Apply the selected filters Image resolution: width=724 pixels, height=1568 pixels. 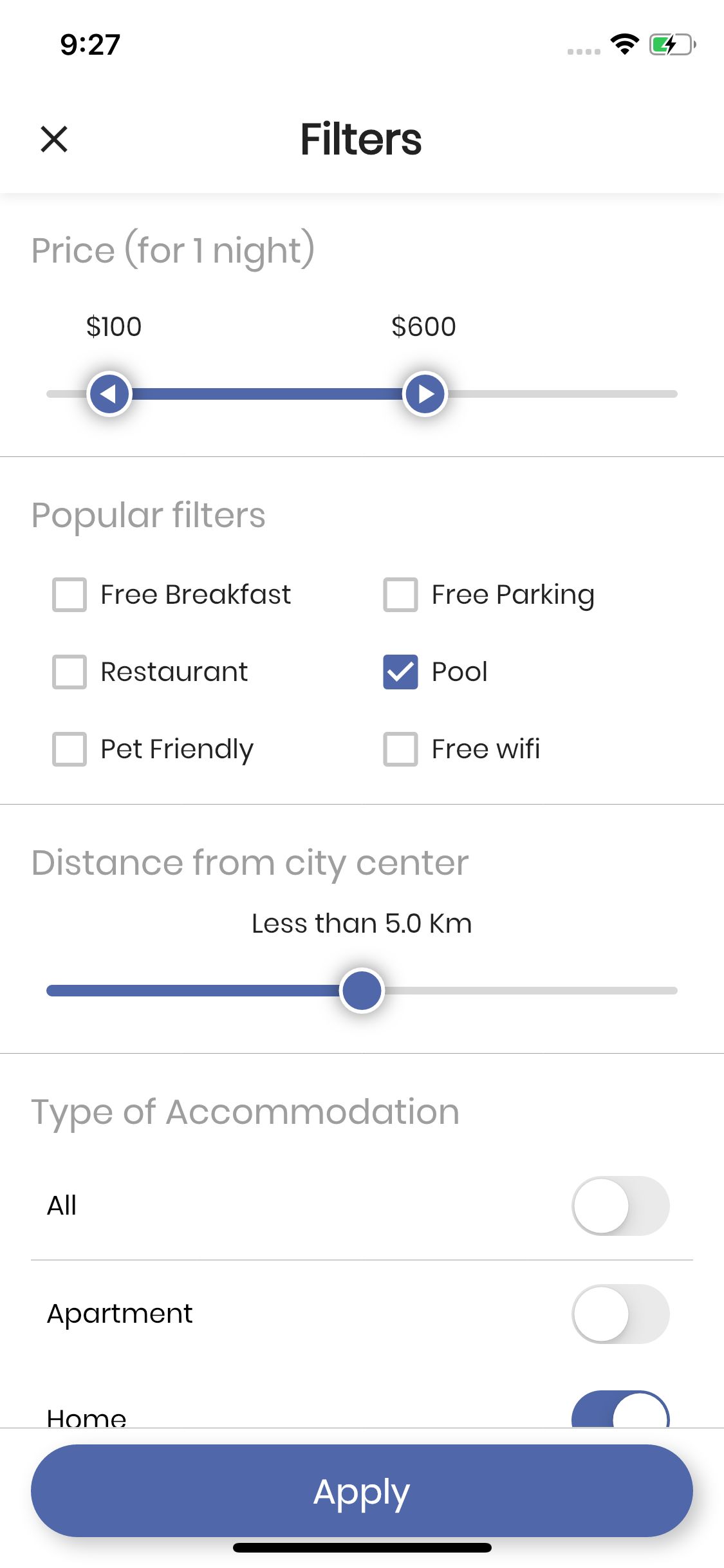click(362, 1490)
